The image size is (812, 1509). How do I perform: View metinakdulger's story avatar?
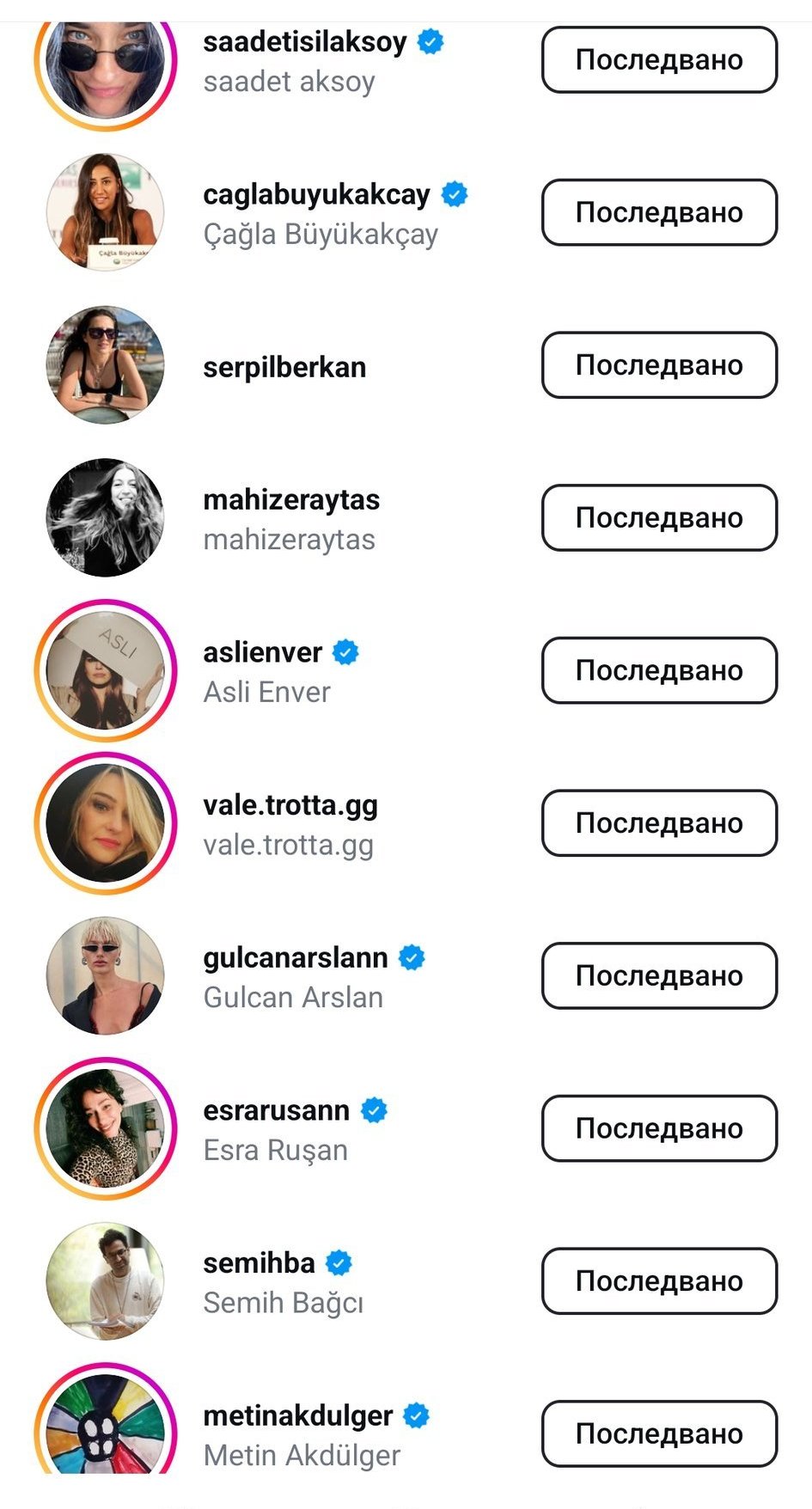(106, 1418)
